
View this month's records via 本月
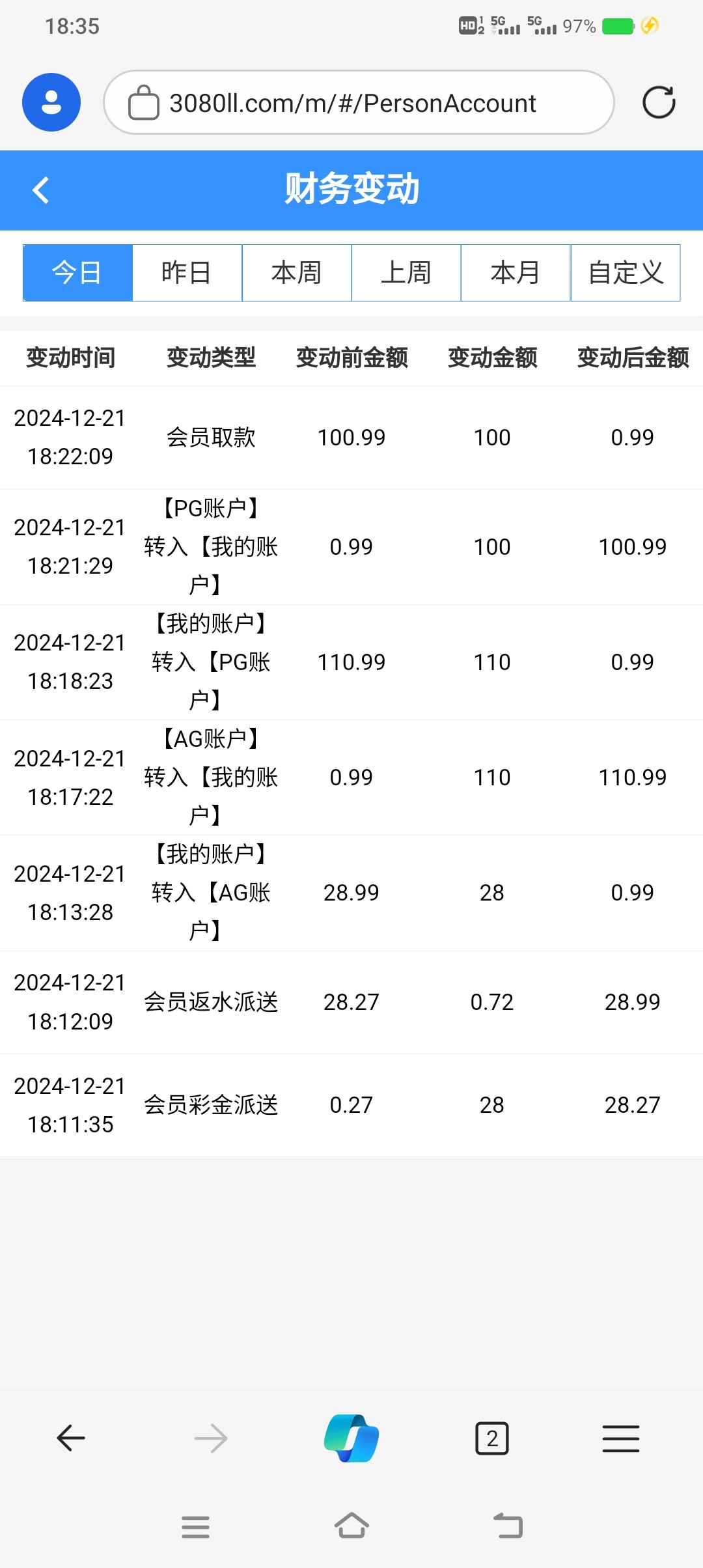[516, 272]
